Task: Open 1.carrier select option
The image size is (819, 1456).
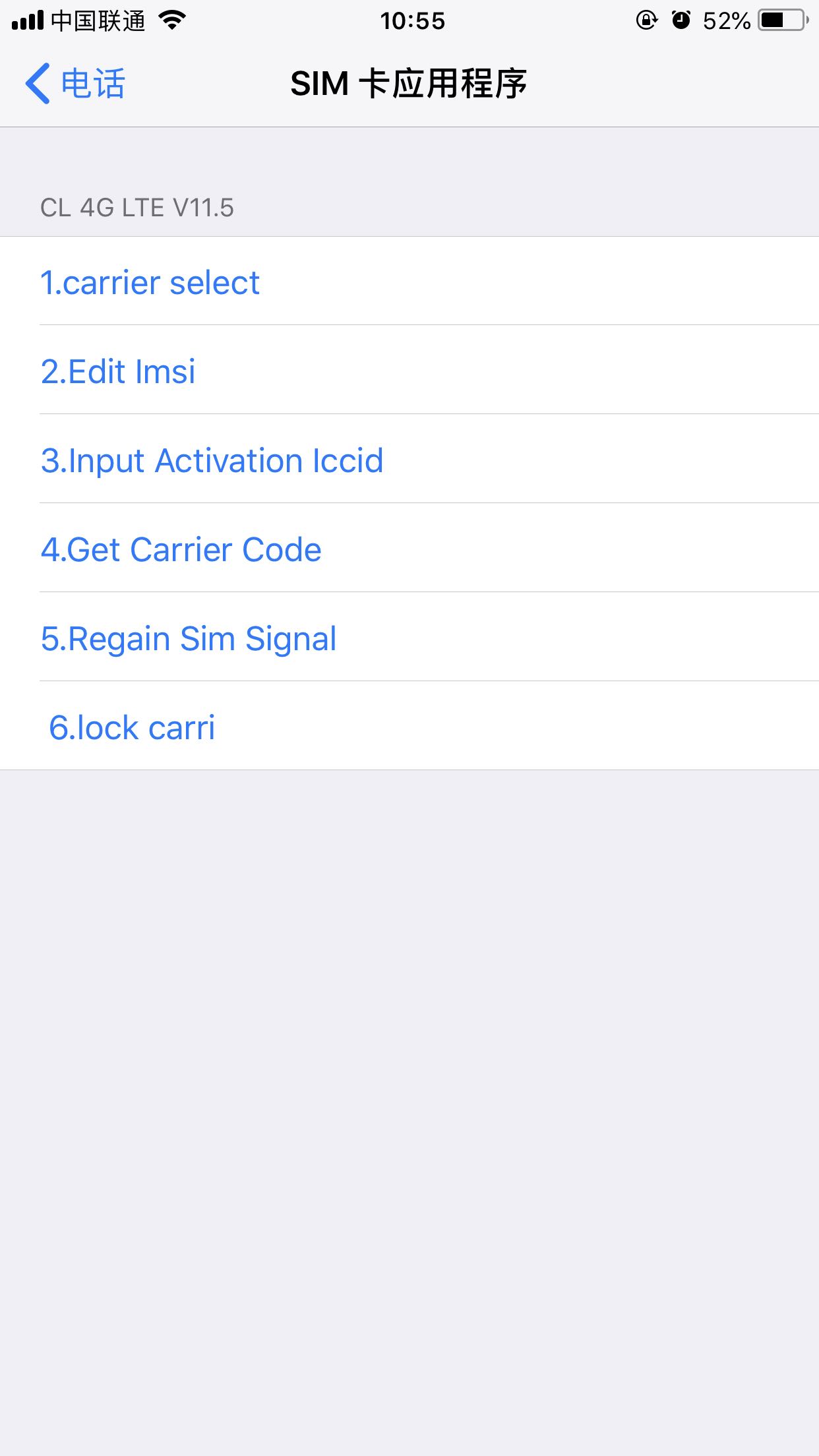Action: (x=409, y=281)
